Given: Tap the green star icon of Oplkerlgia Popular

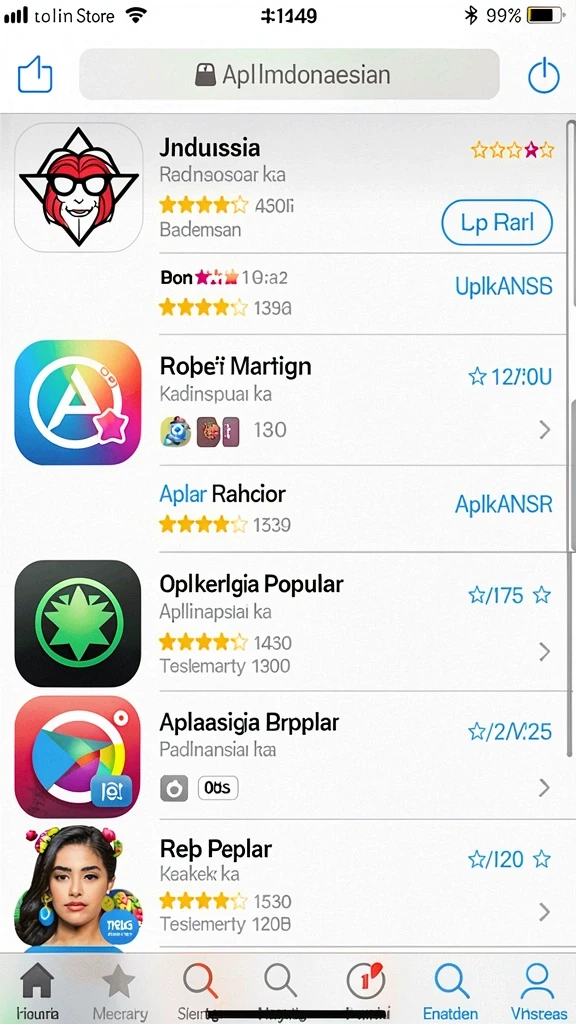Looking at the screenshot, I should click(x=78, y=624).
